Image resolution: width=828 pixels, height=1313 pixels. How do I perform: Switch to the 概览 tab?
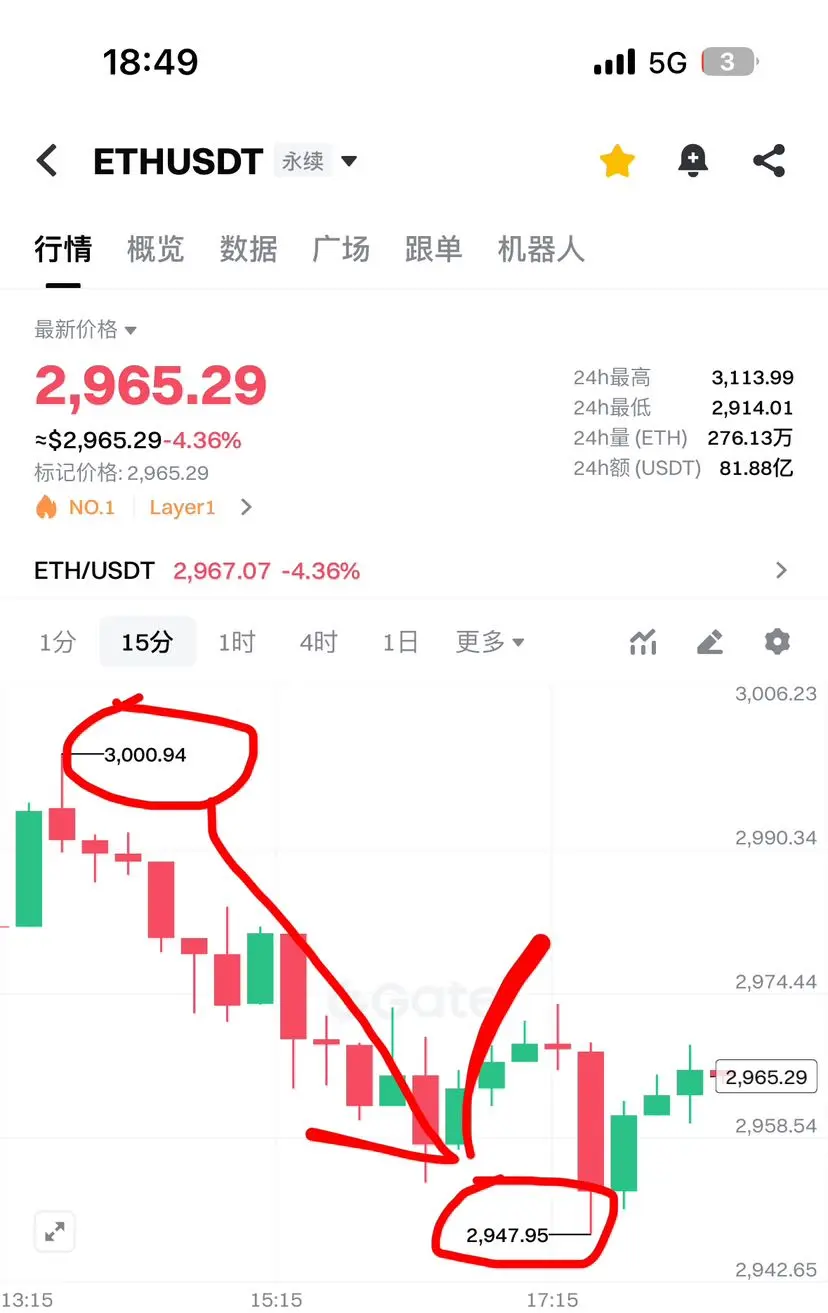coord(155,250)
